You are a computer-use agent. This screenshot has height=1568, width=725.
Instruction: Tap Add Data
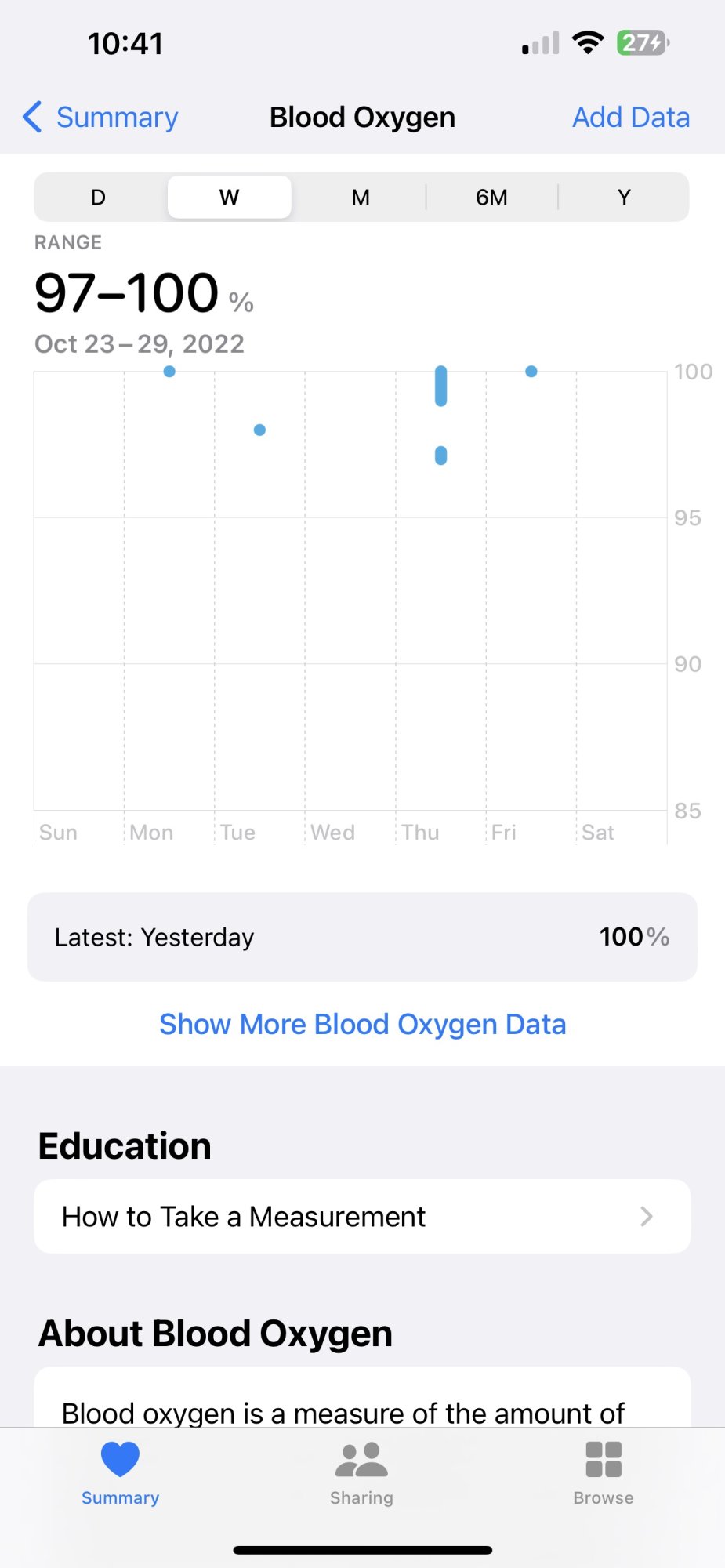pyautogui.click(x=630, y=118)
